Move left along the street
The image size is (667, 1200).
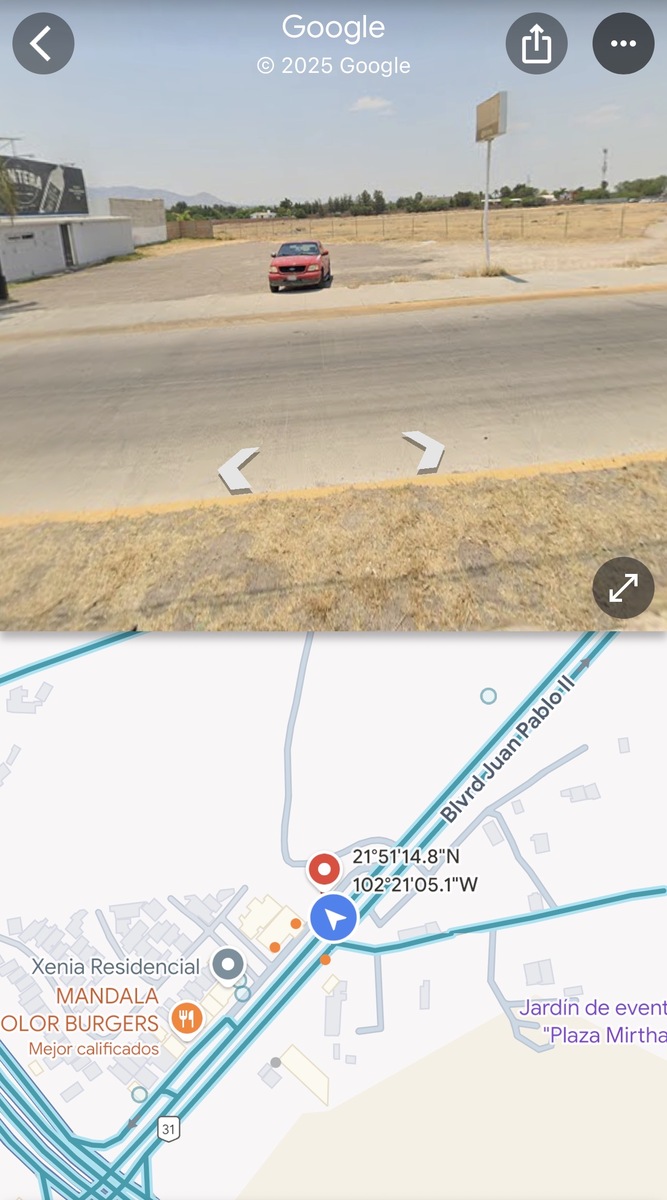pyautogui.click(x=238, y=470)
